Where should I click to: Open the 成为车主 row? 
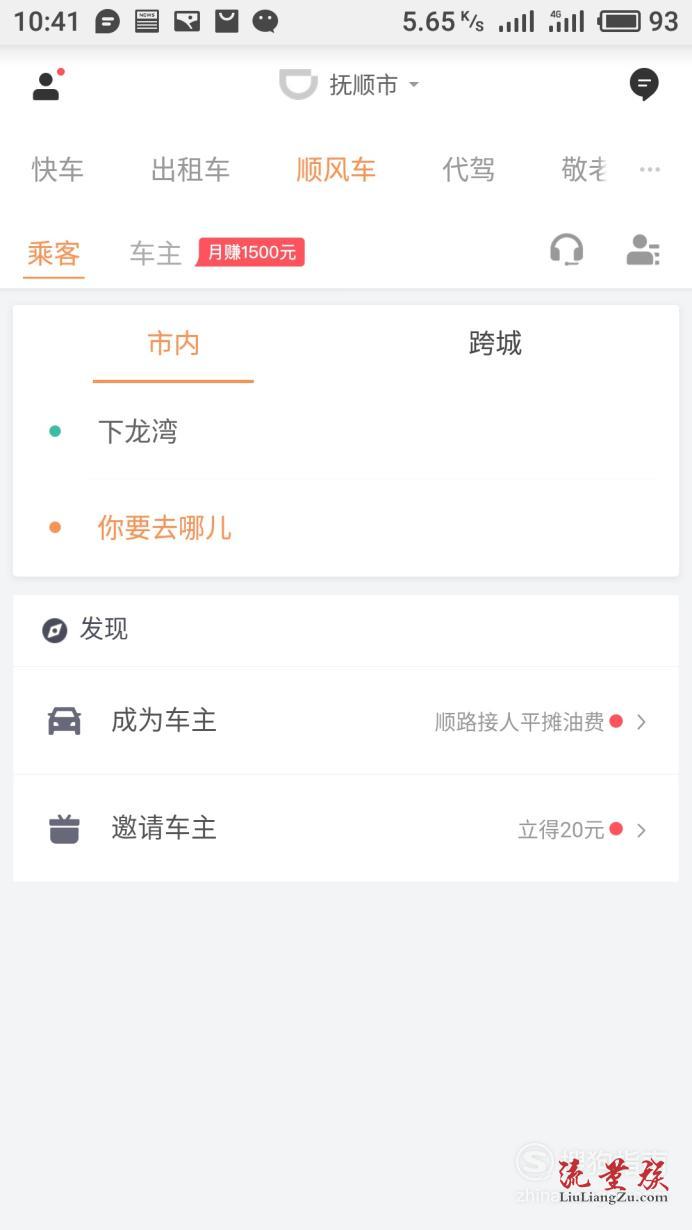346,721
